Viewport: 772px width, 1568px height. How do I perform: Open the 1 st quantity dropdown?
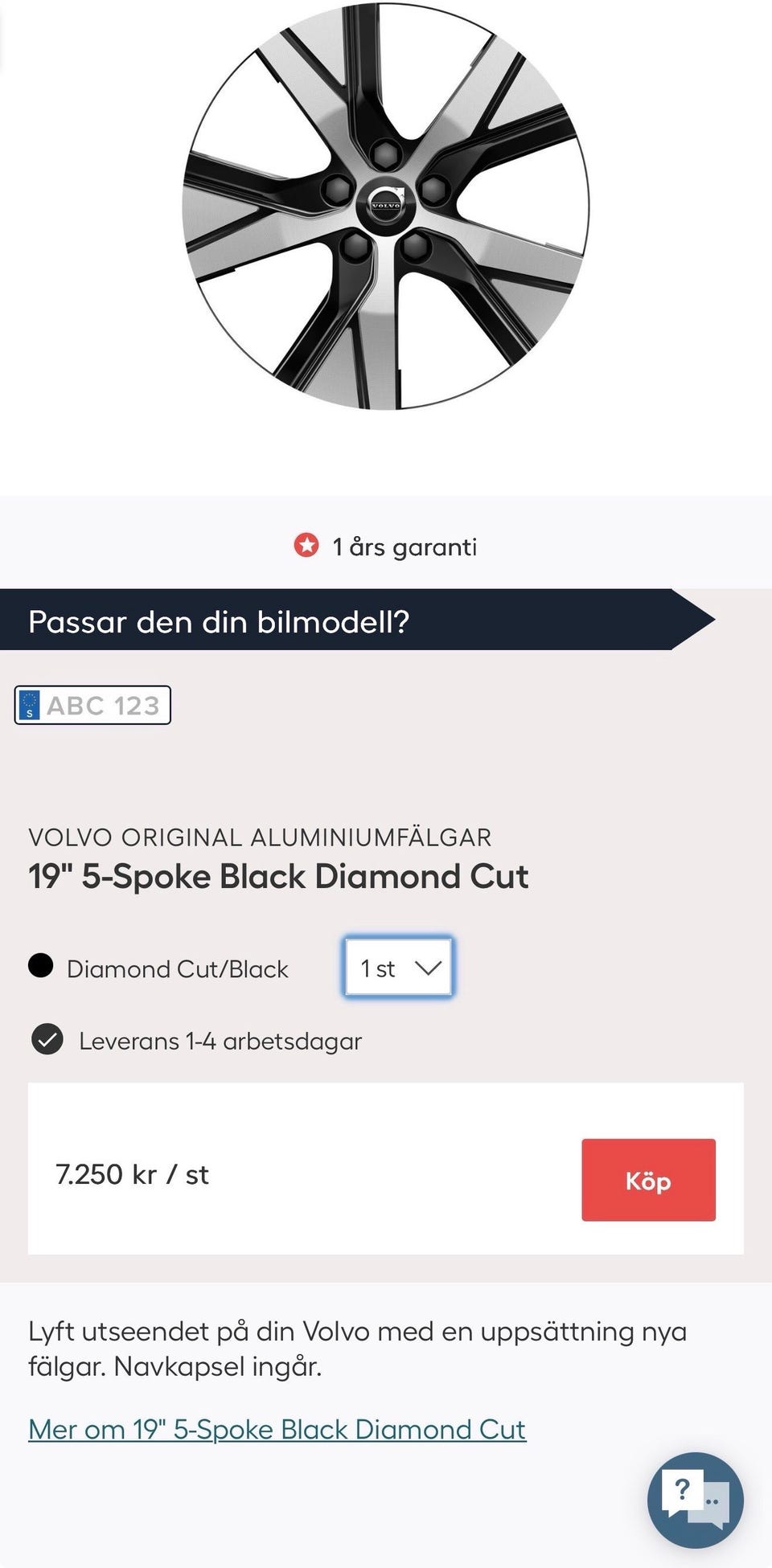[399, 967]
